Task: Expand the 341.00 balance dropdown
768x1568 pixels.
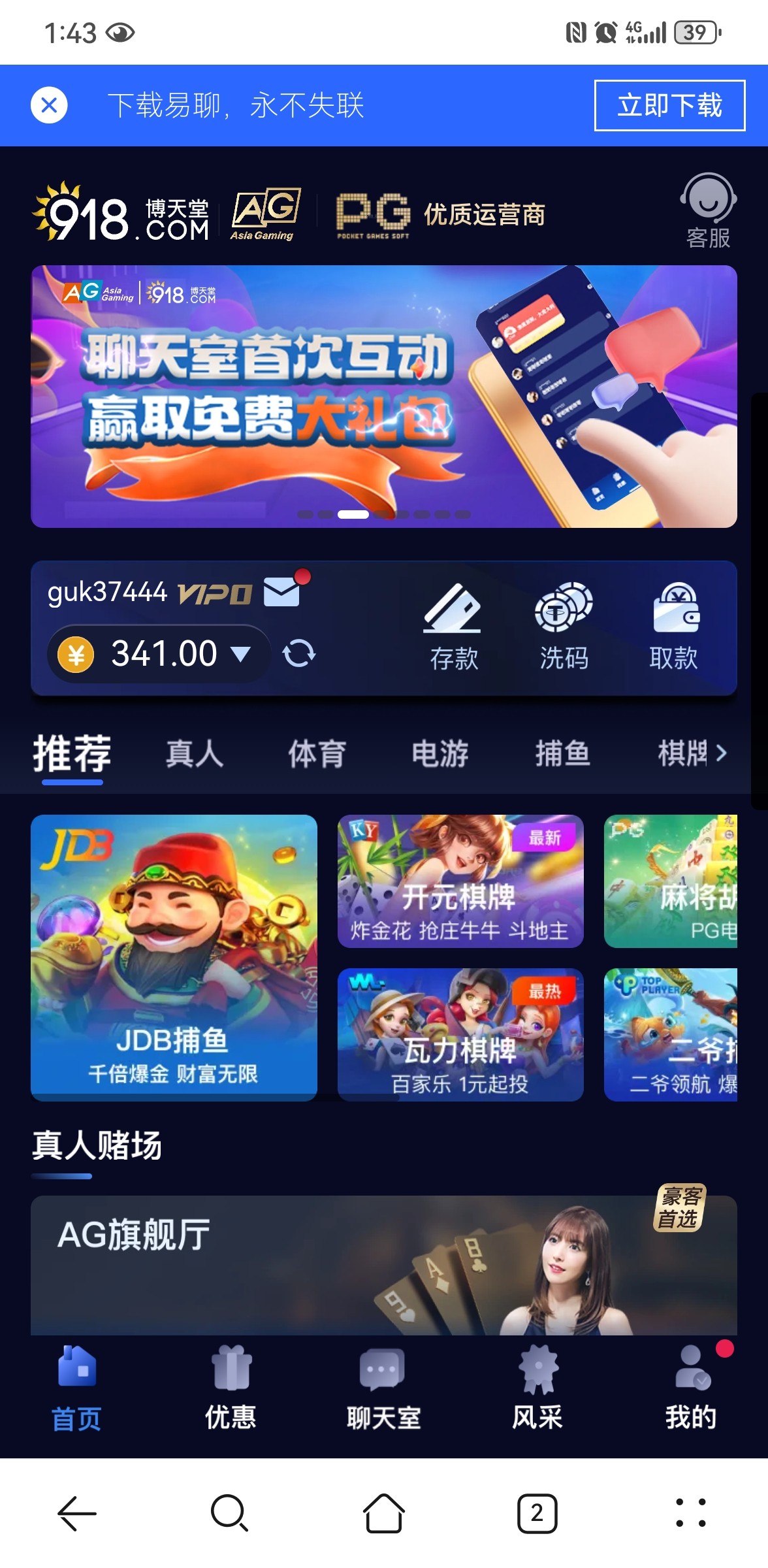Action: (241, 654)
